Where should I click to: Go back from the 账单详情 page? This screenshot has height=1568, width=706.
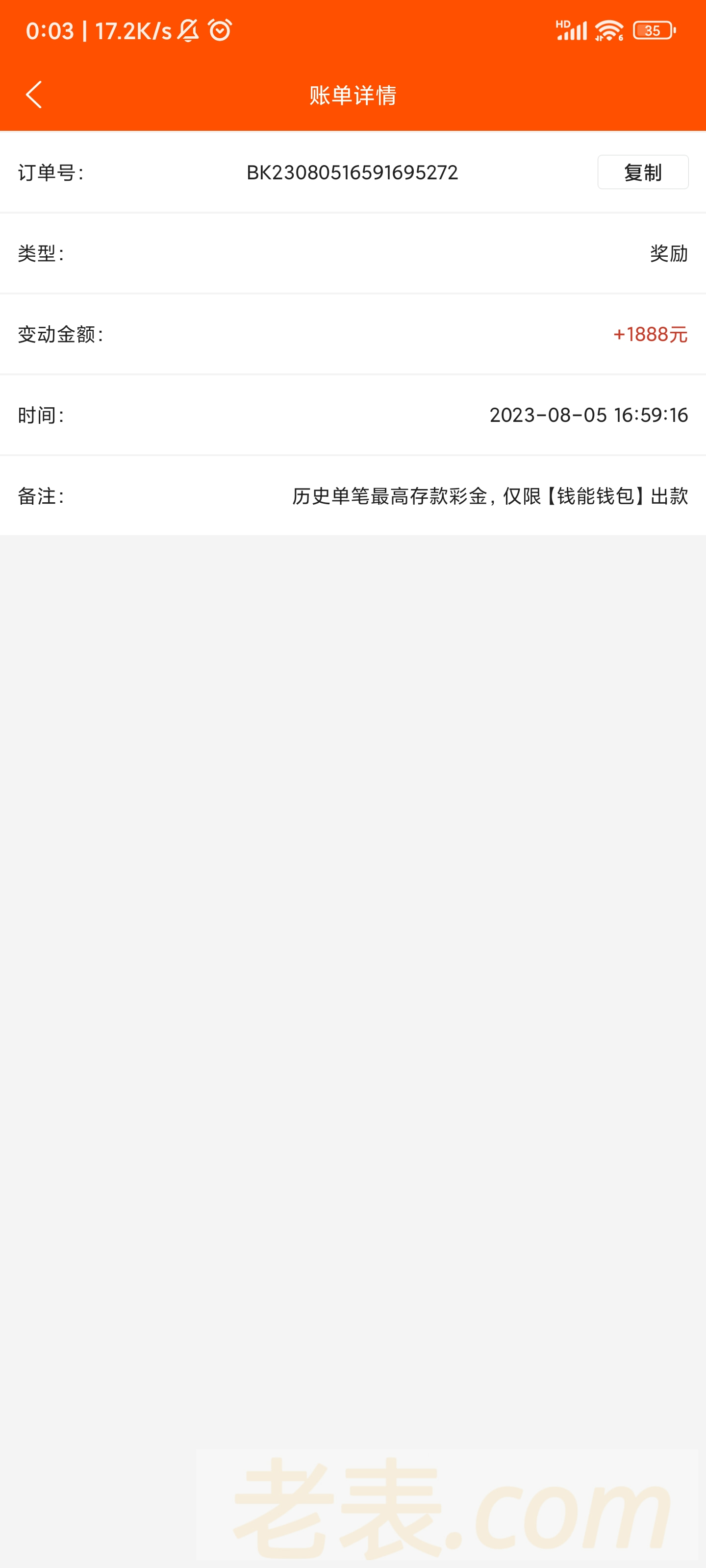pos(34,95)
